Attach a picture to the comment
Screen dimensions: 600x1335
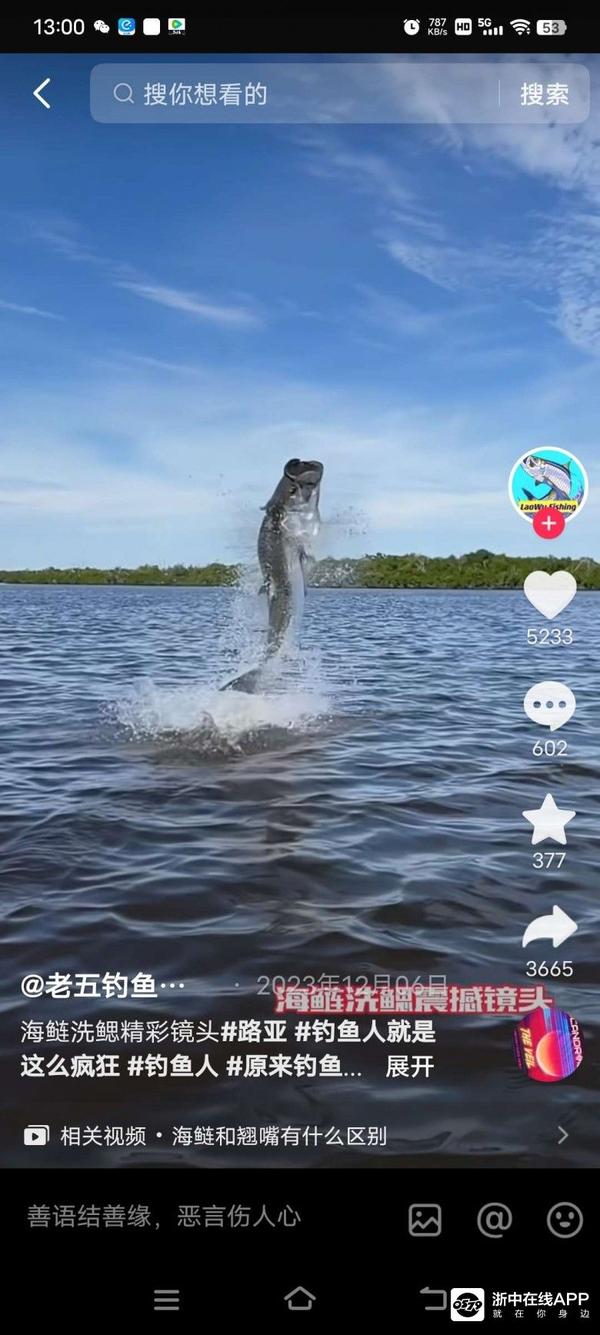(x=425, y=1219)
